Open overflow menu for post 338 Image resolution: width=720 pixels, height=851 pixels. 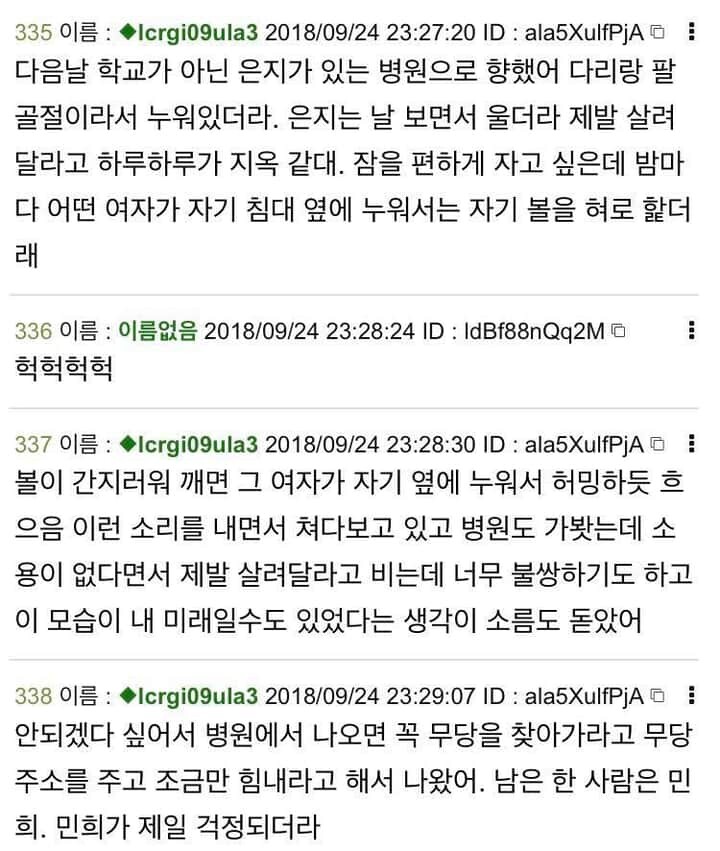pos(692,695)
